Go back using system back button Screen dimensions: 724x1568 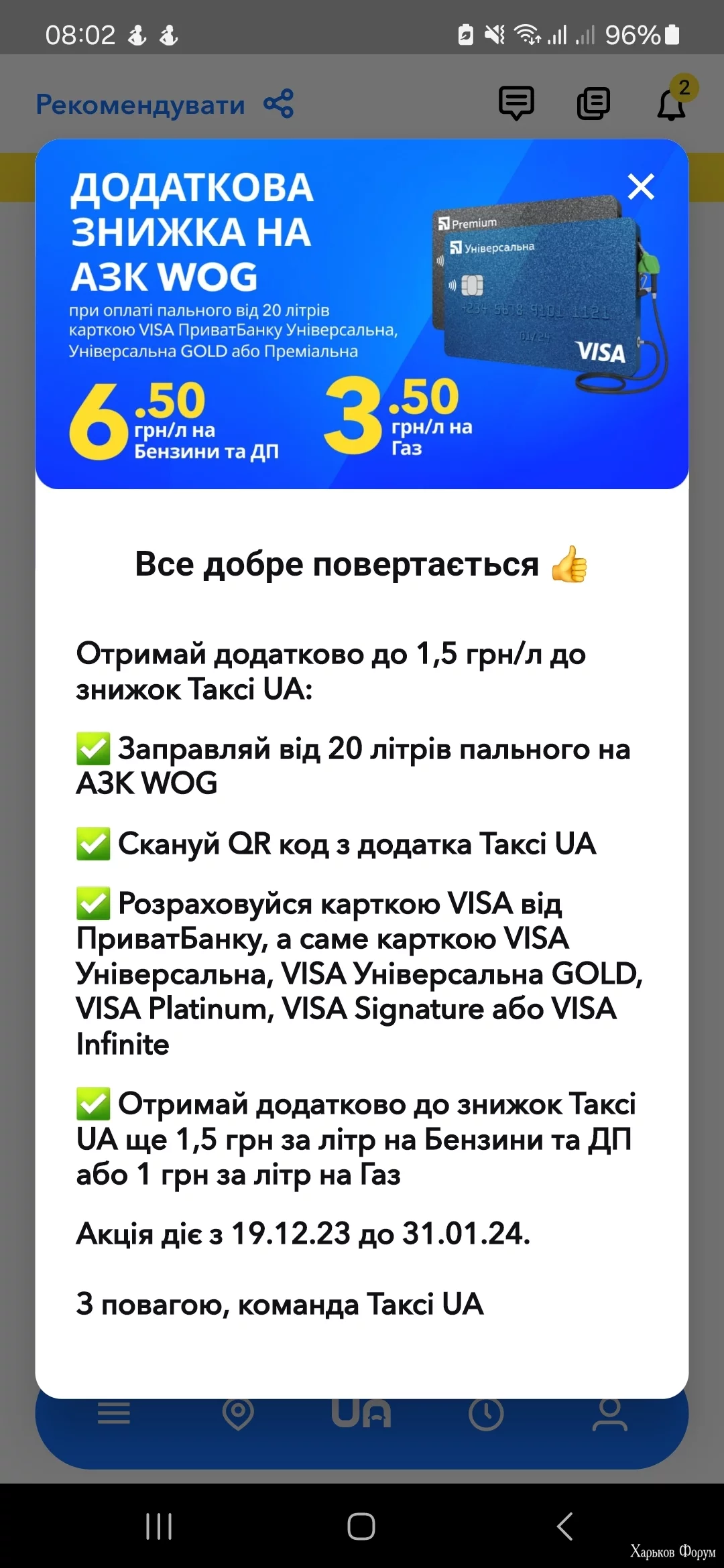[x=564, y=1526]
